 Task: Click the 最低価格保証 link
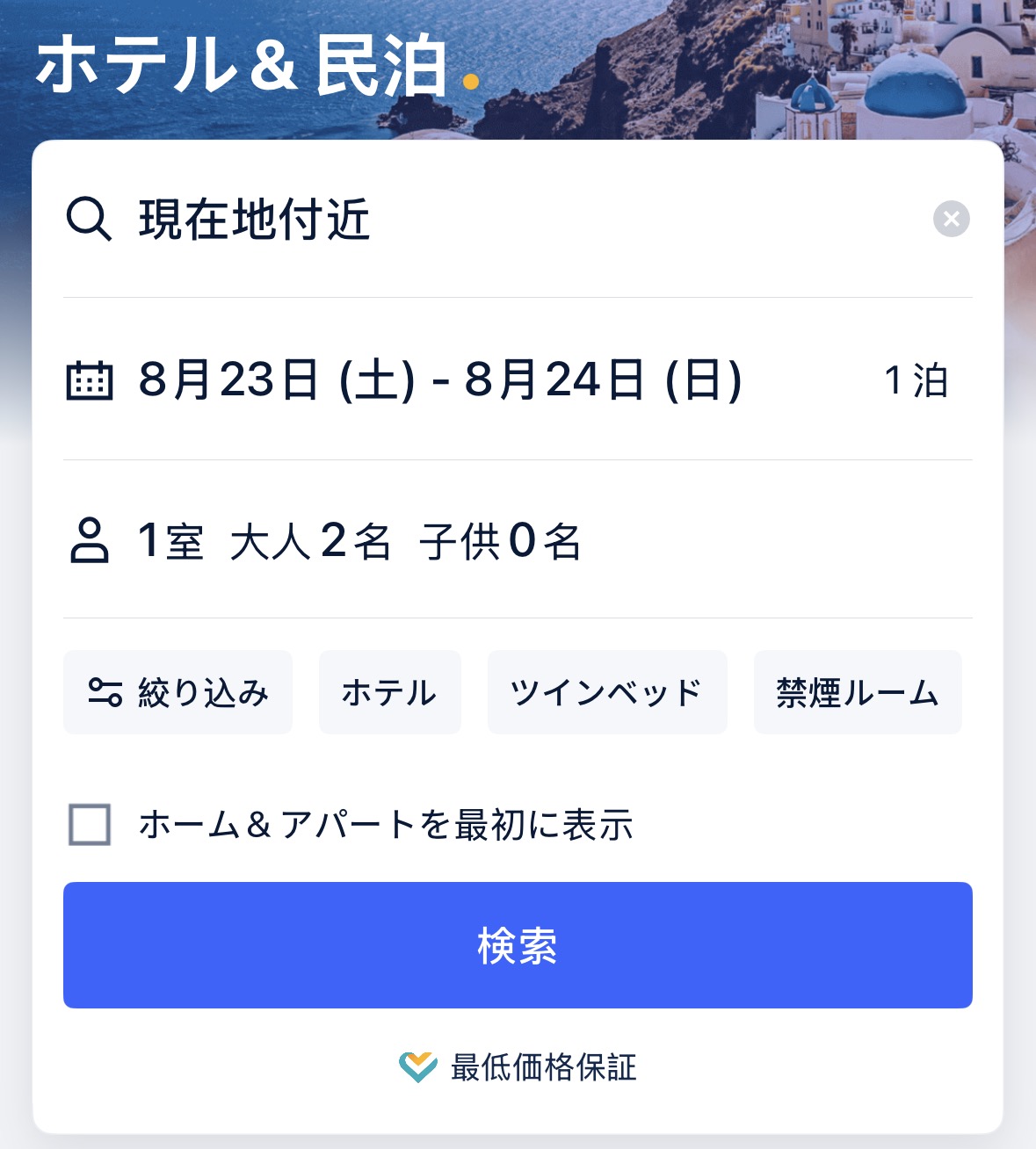tap(543, 1068)
